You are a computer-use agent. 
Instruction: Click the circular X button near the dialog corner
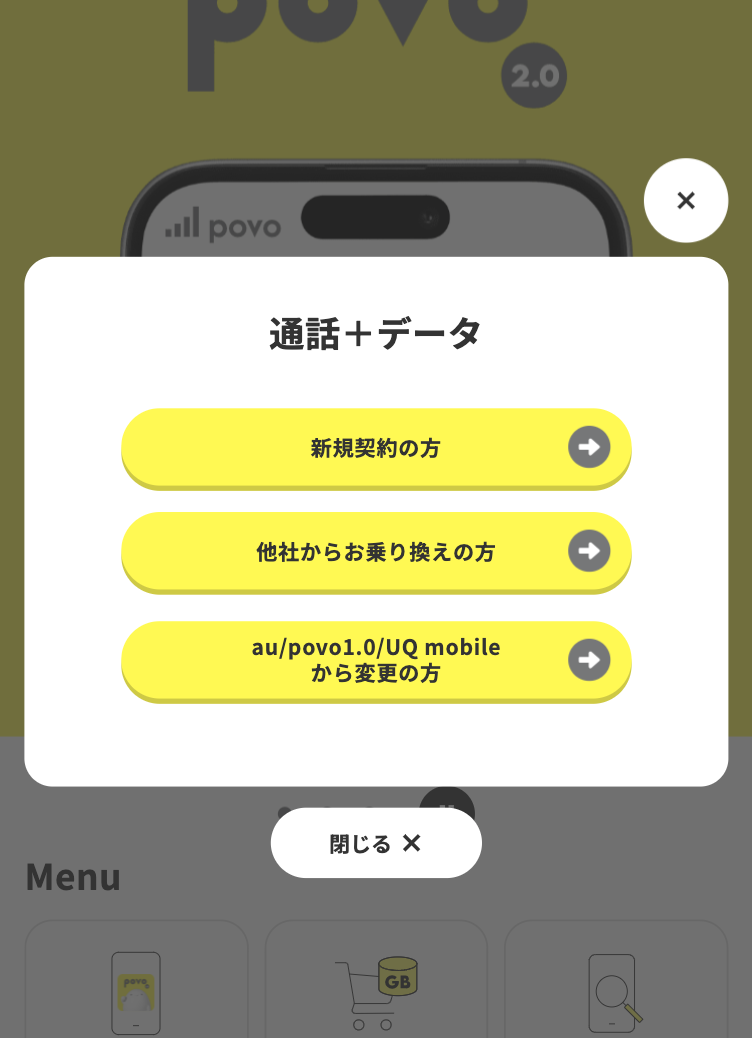pos(686,200)
